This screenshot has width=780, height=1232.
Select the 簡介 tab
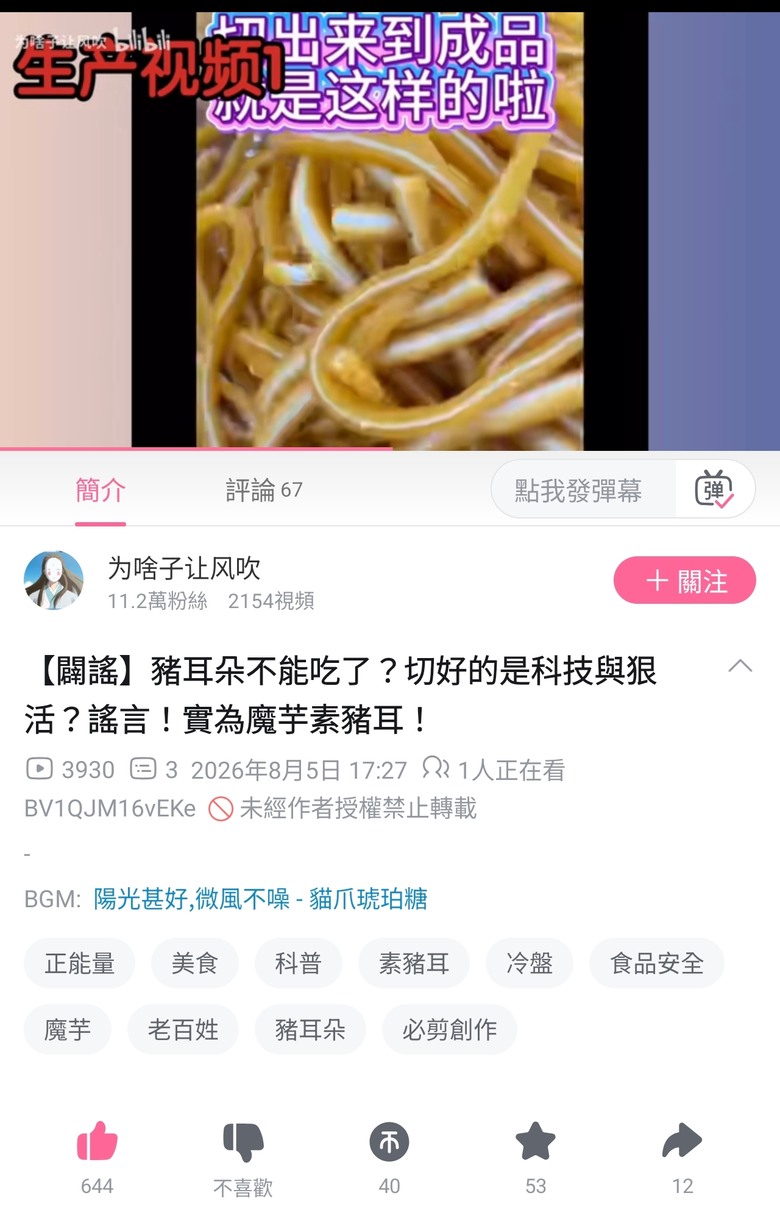pyautogui.click(x=101, y=490)
